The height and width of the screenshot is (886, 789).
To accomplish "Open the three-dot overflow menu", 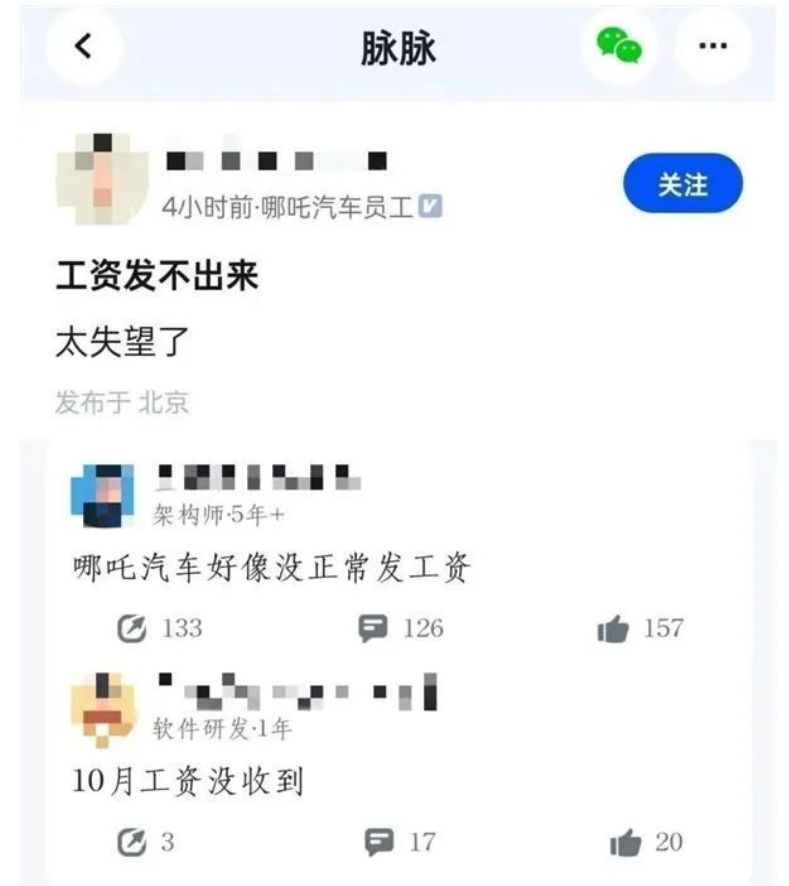I will (711, 47).
